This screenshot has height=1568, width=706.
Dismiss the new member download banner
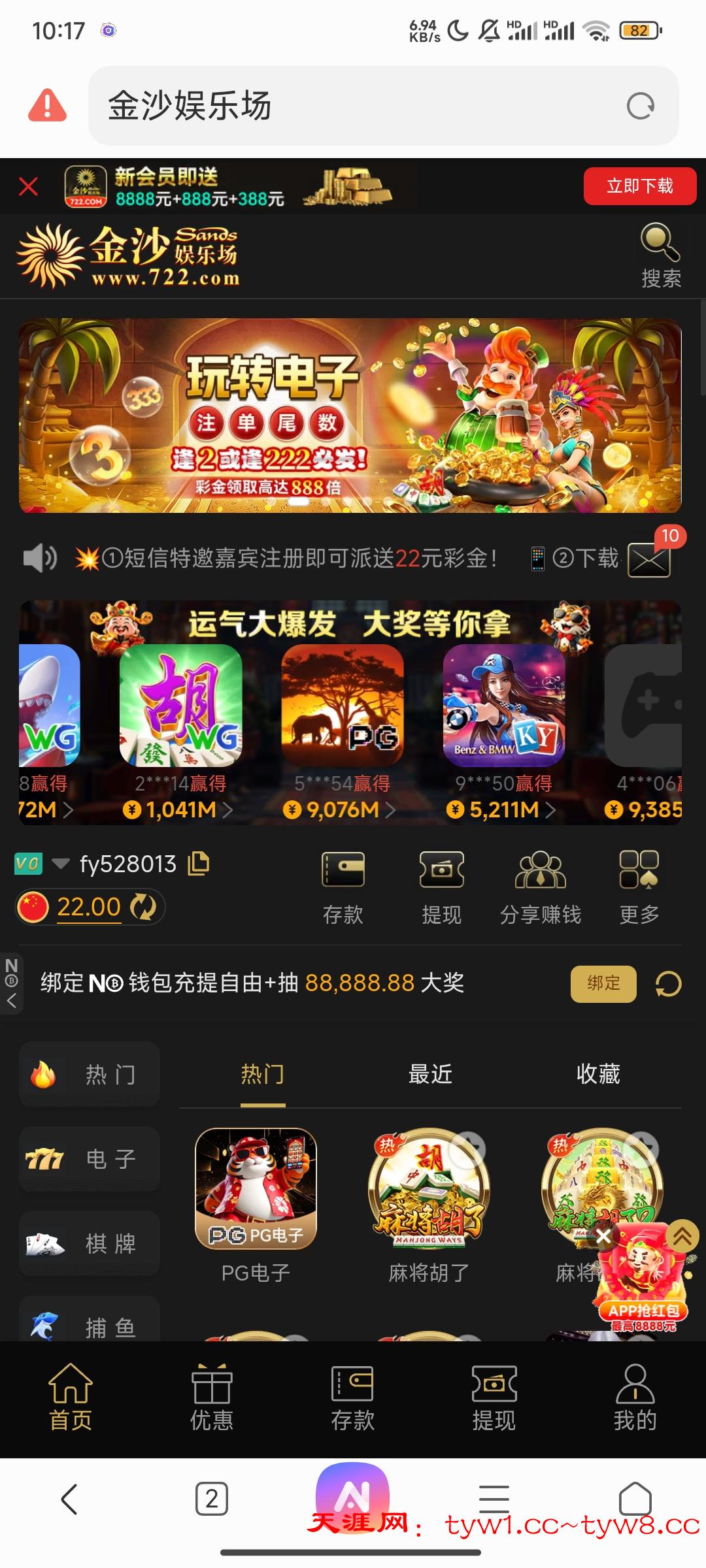click(28, 187)
